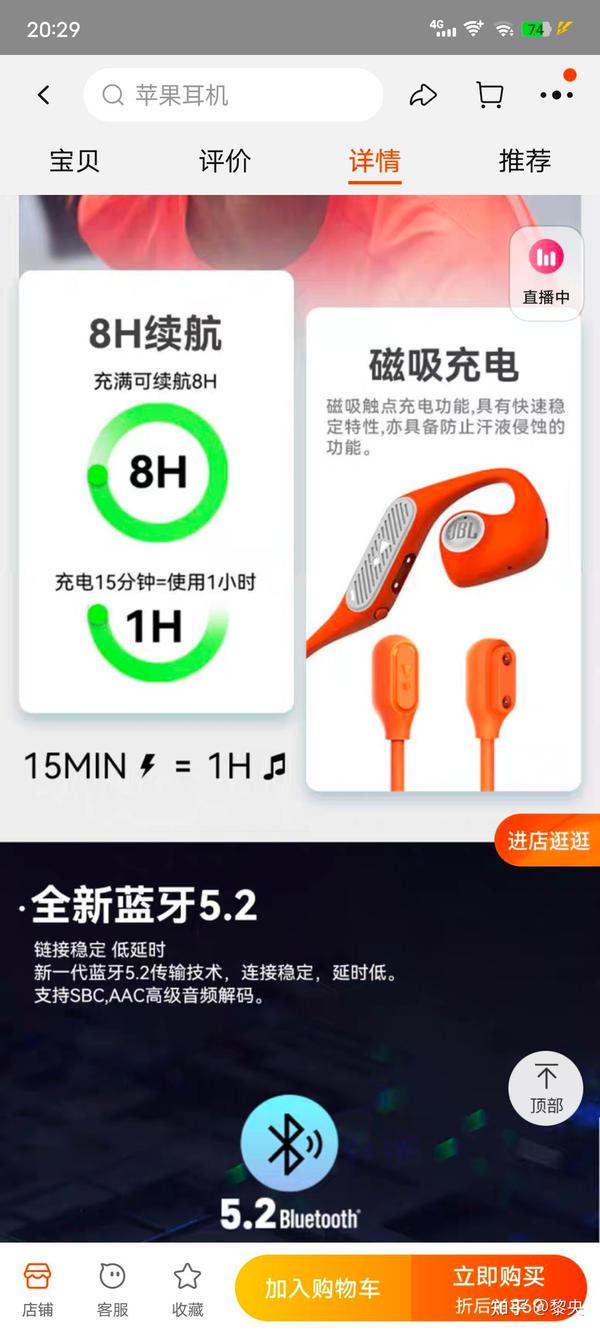Switch to the 评价 tab
The height and width of the screenshot is (1333, 600).
point(225,161)
